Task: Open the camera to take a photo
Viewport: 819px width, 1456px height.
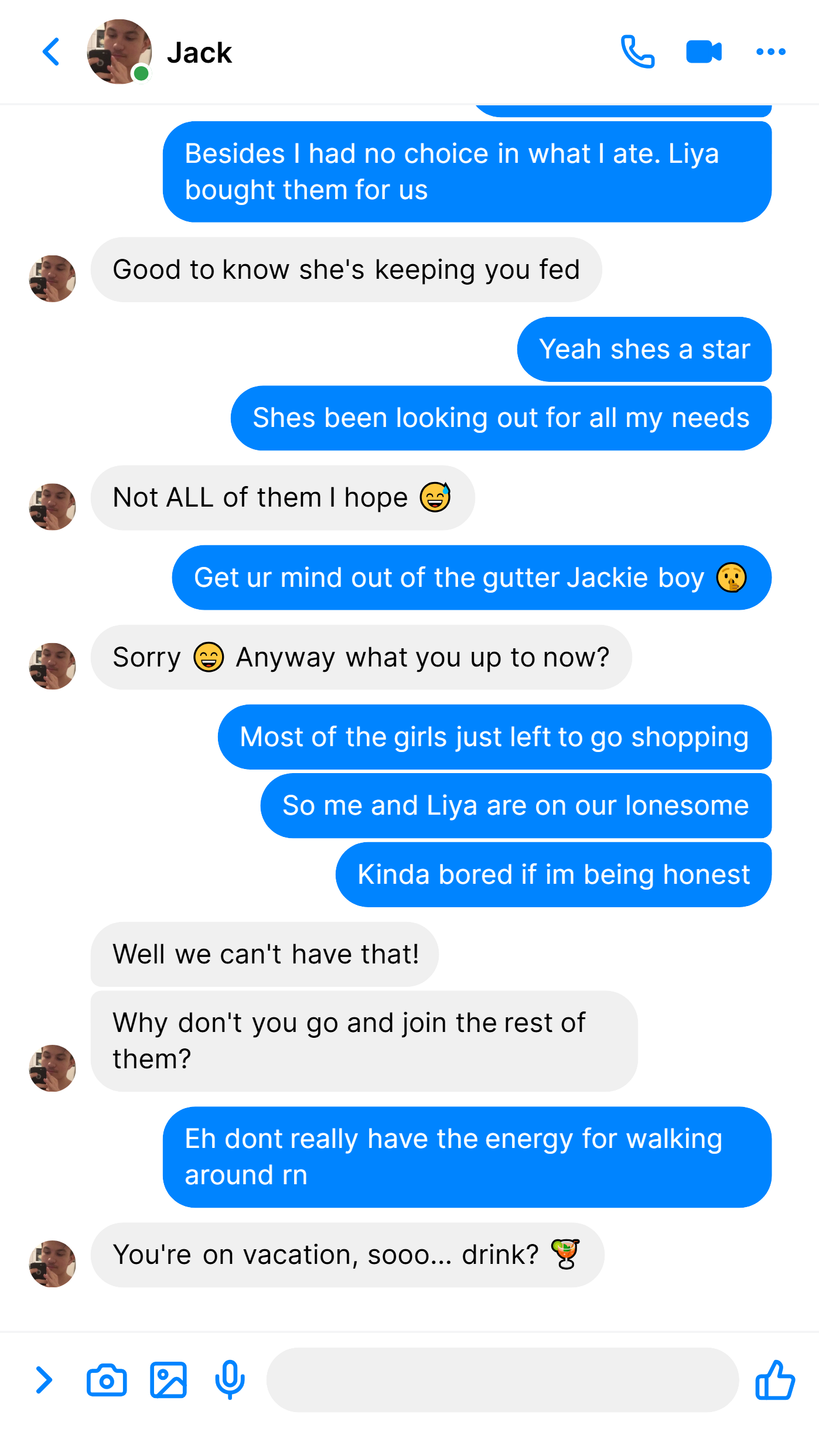Action: (107, 1380)
